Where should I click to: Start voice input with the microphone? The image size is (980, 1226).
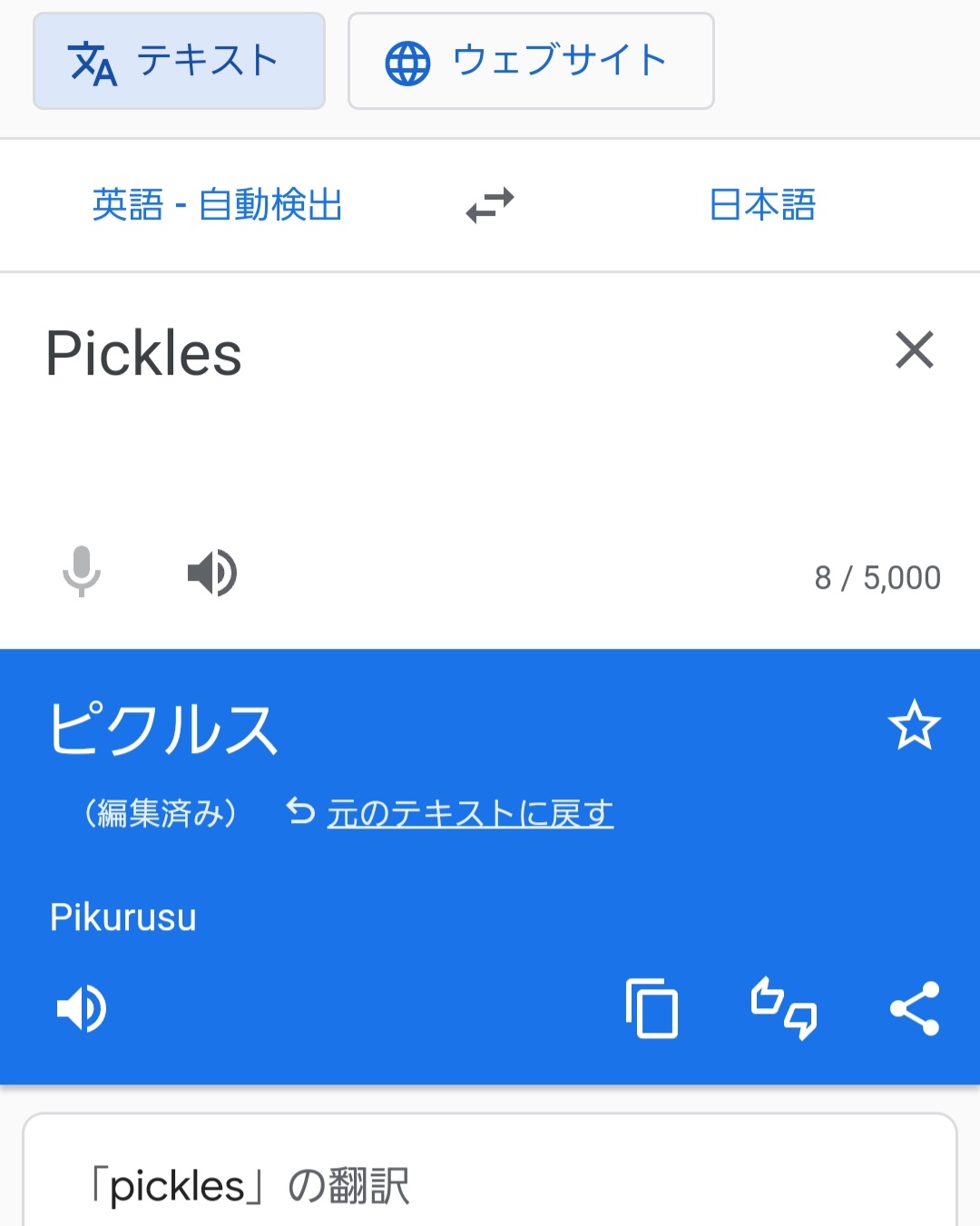(82, 572)
